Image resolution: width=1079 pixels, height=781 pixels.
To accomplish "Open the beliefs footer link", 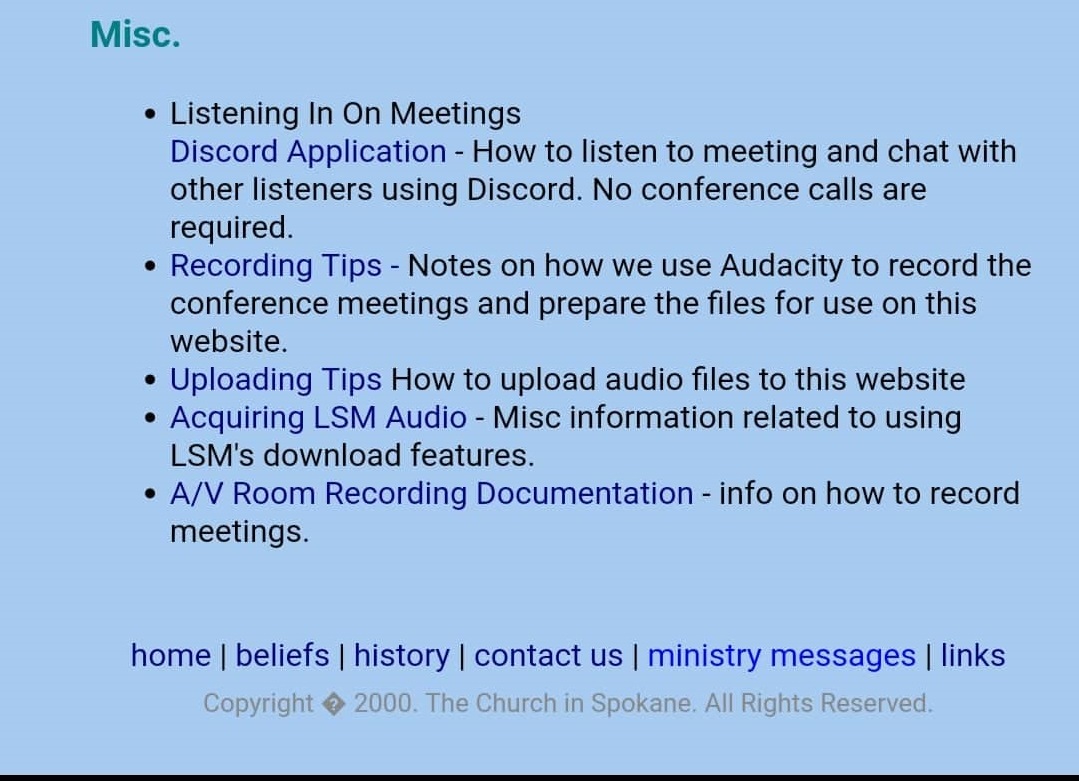I will pos(282,656).
